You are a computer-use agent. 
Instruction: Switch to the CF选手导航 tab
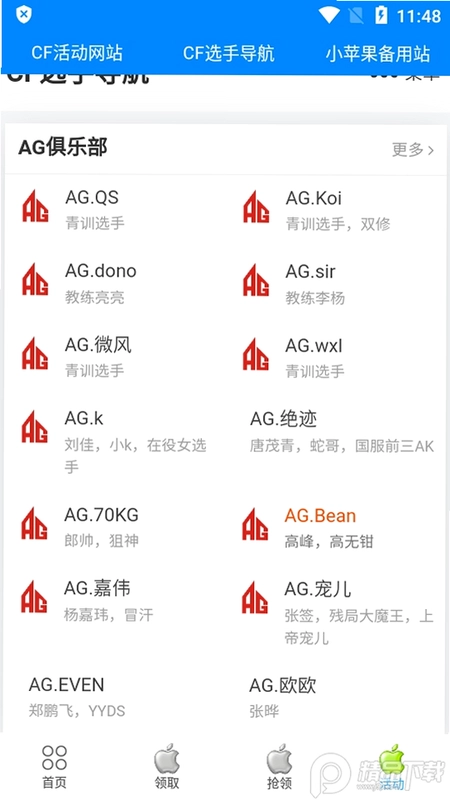pyautogui.click(x=229, y=54)
